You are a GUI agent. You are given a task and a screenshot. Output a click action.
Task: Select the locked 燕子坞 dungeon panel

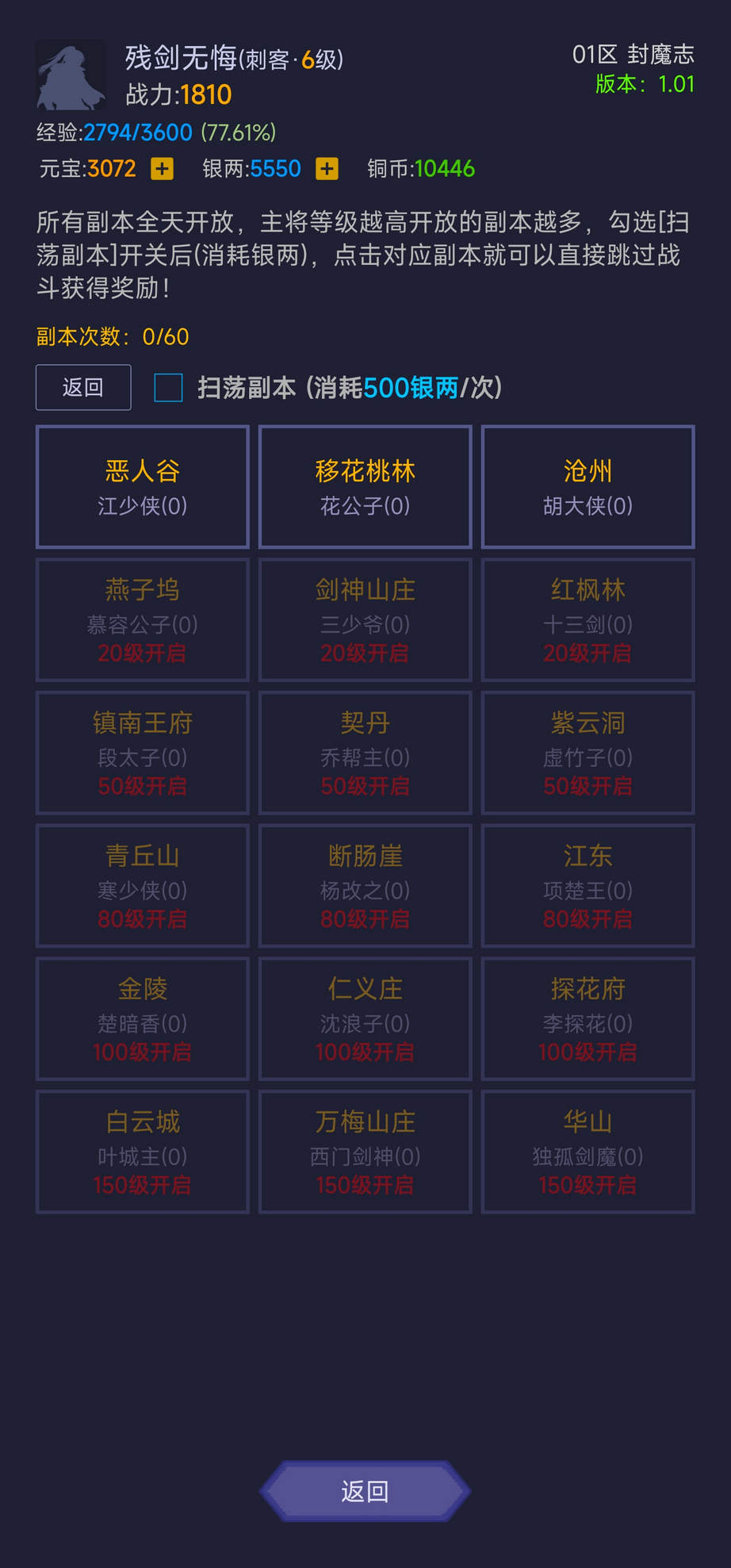tap(142, 619)
